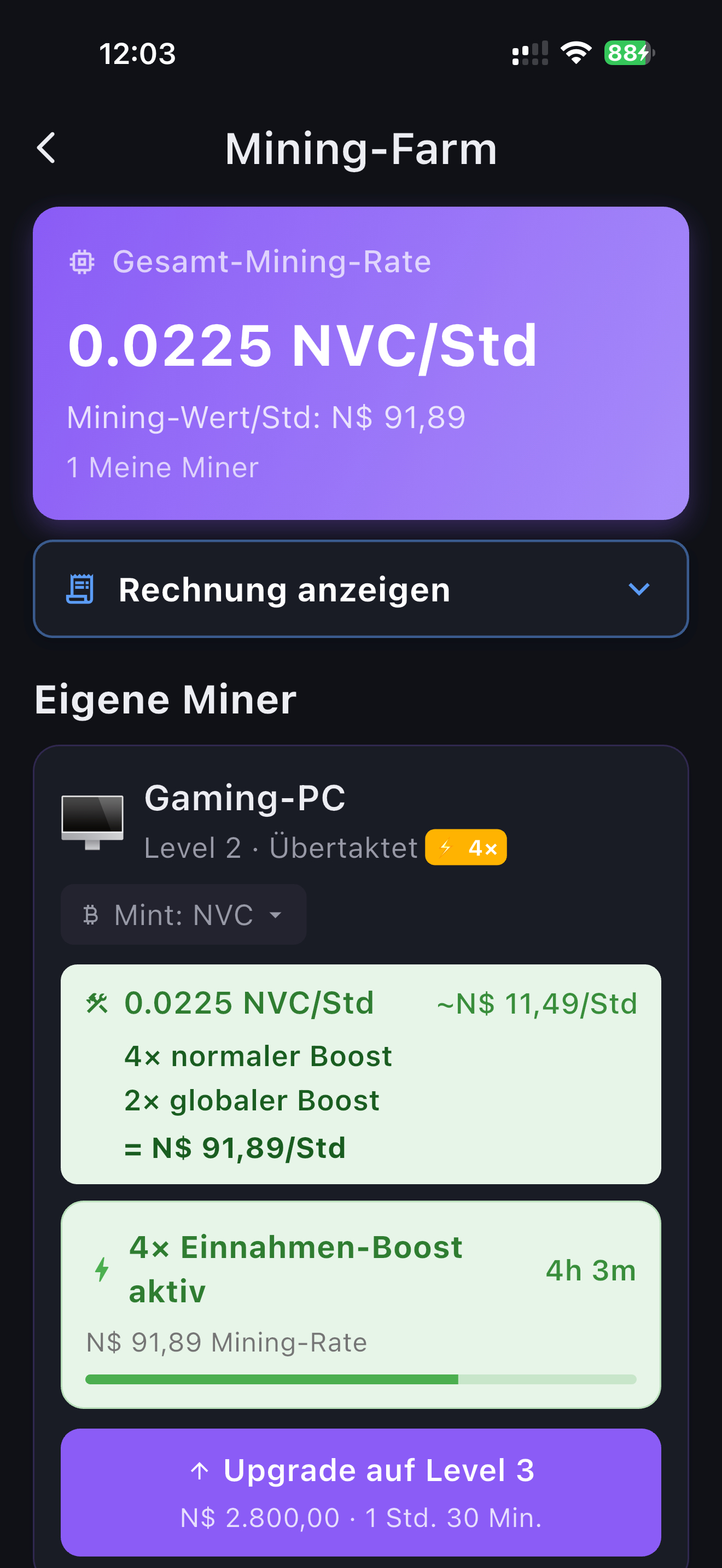Expand the Rechnung anzeigen section
The image size is (722, 1568).
(360, 588)
